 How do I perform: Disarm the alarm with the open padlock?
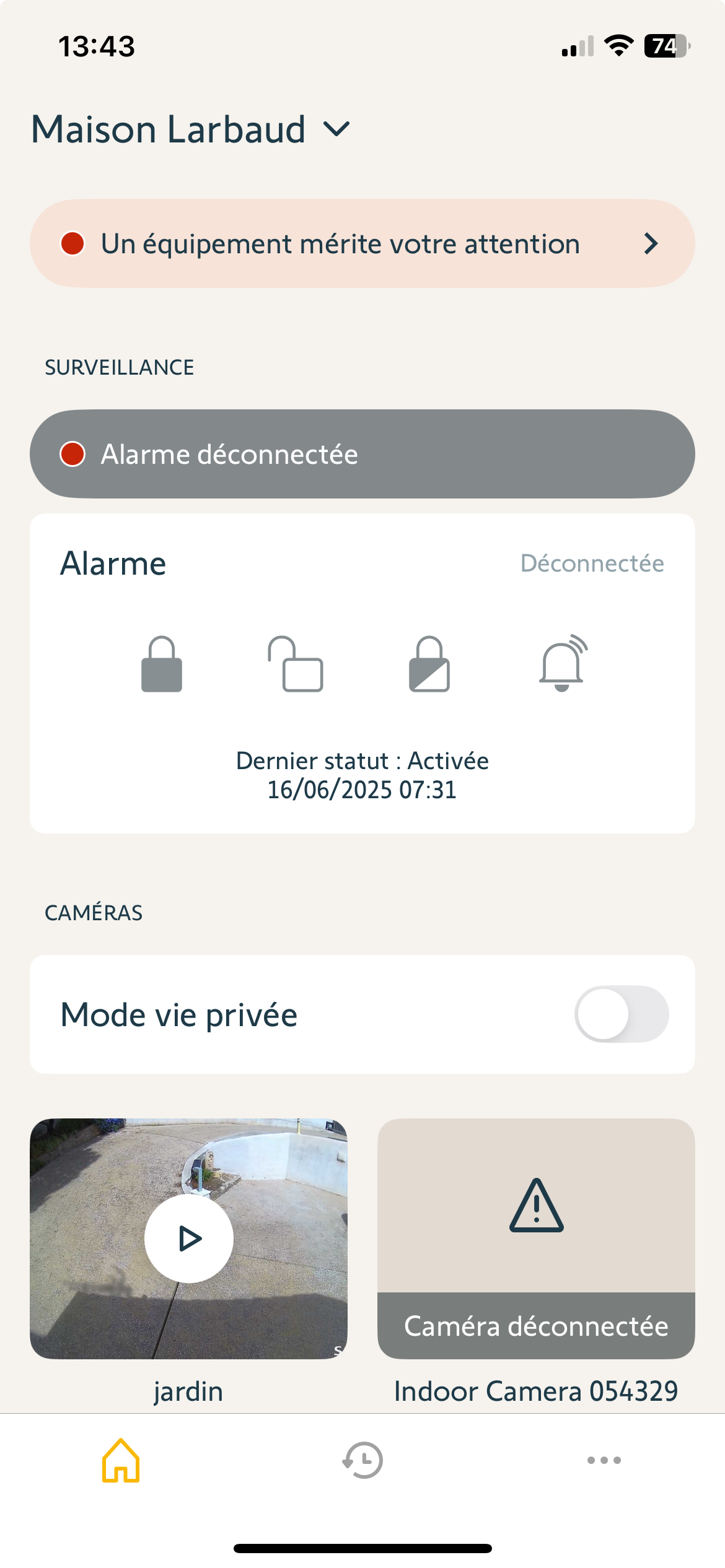pos(296,664)
